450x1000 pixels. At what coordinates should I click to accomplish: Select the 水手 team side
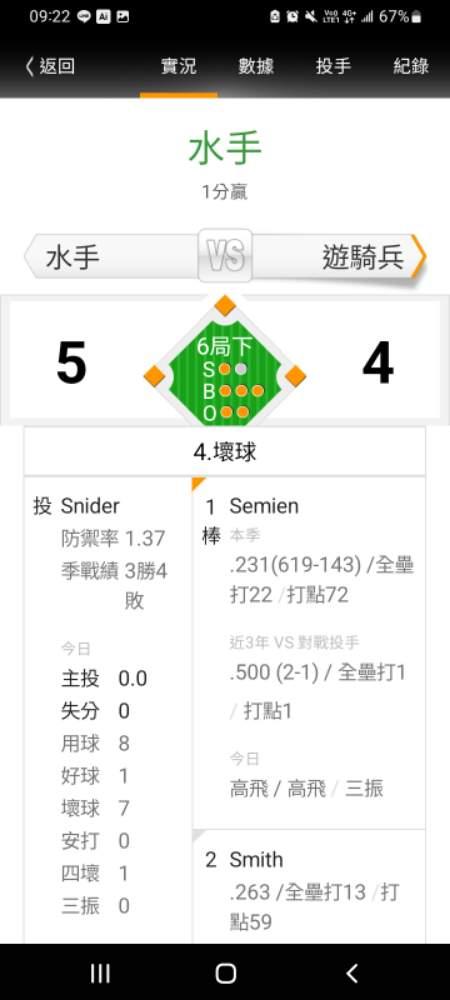click(x=111, y=258)
